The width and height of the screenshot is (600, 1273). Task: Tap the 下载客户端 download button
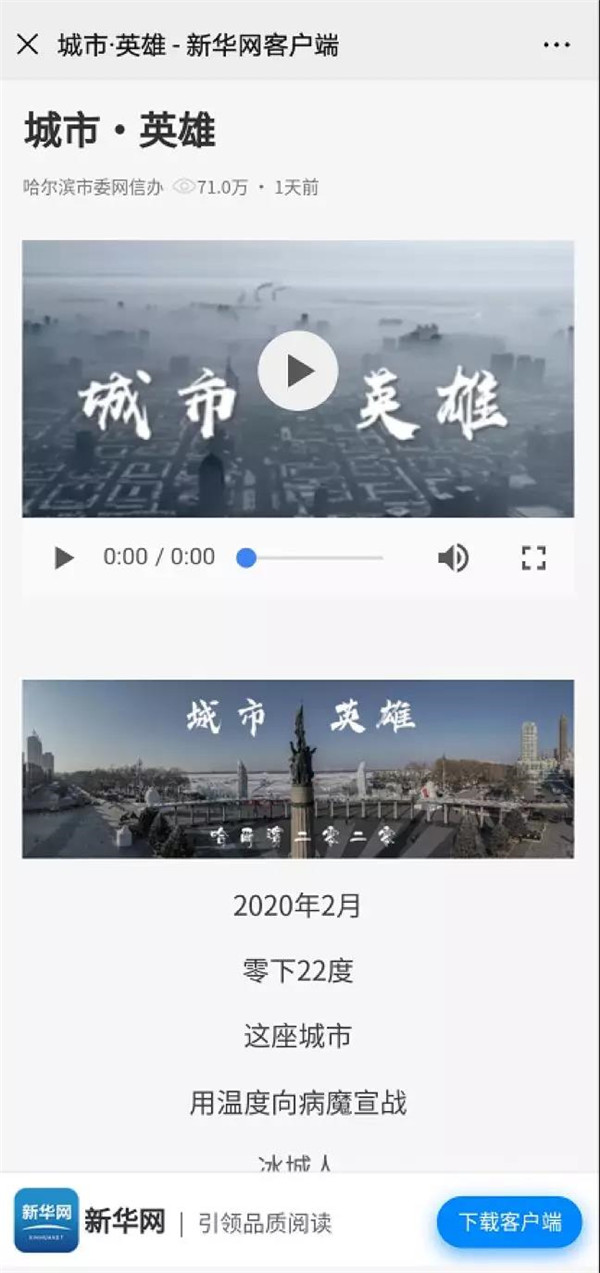pyautogui.click(x=509, y=1221)
